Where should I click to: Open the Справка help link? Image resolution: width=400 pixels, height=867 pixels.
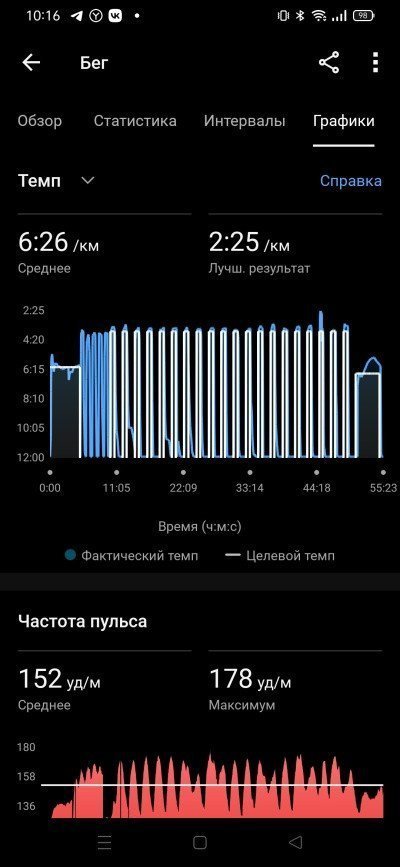(351, 181)
